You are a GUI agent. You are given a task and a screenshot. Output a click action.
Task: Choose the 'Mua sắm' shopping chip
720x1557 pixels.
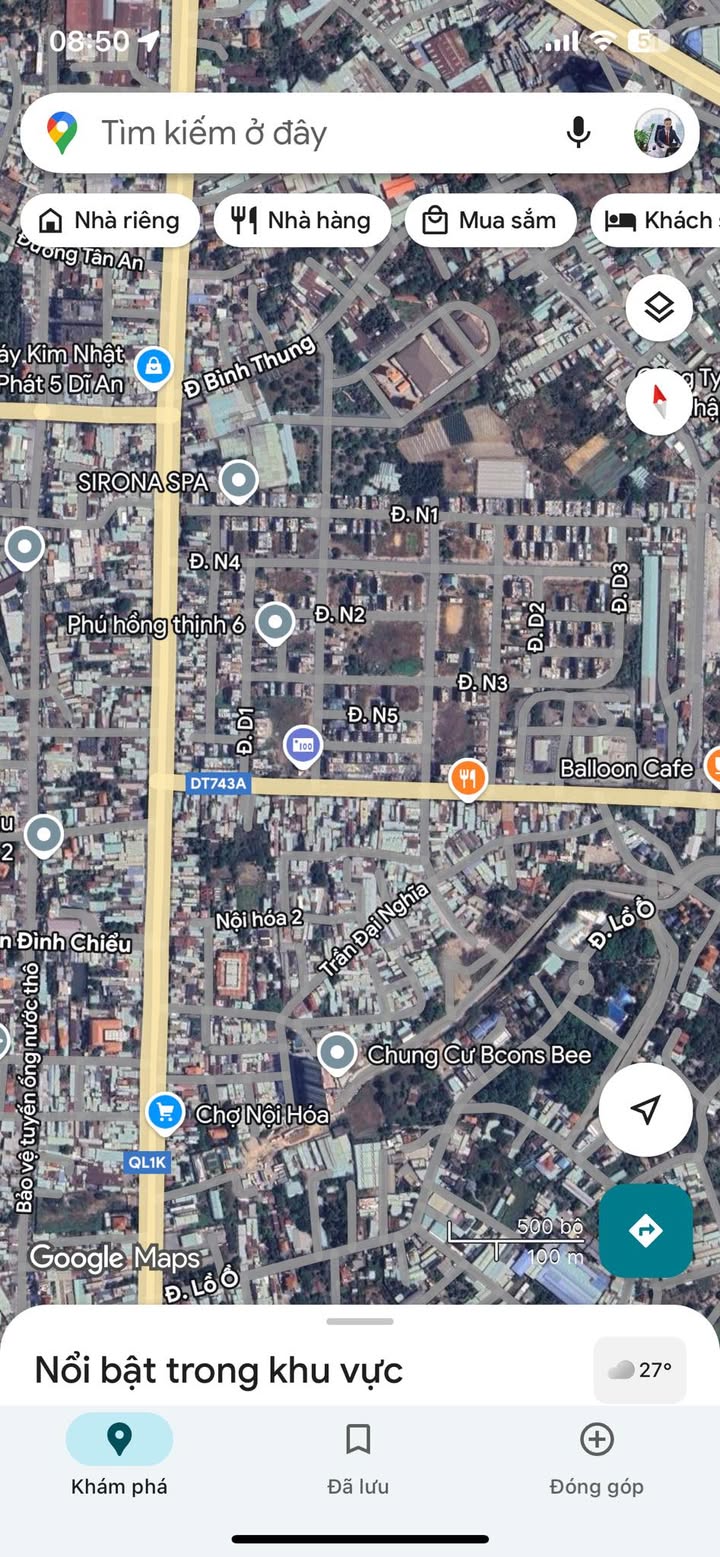click(x=490, y=220)
